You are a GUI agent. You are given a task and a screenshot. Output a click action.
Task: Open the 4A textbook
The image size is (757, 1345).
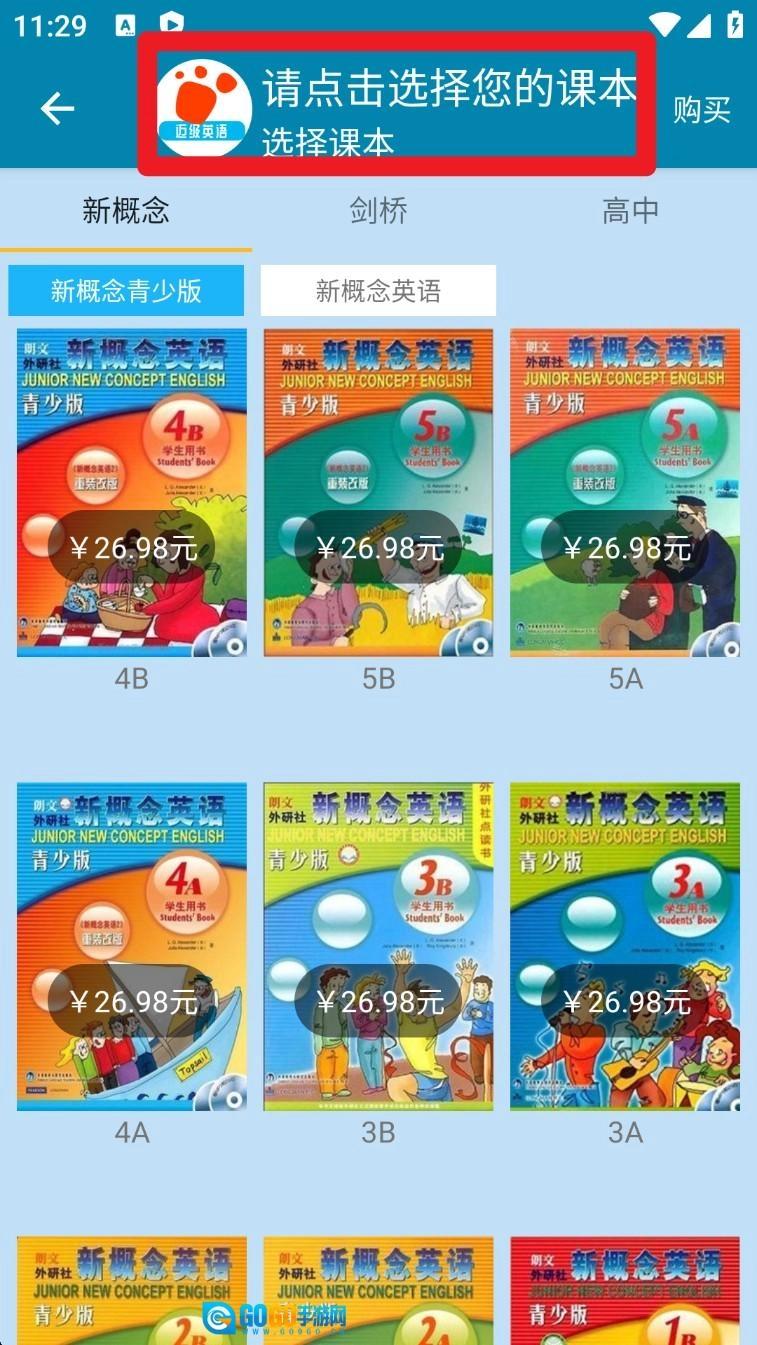coord(131,946)
